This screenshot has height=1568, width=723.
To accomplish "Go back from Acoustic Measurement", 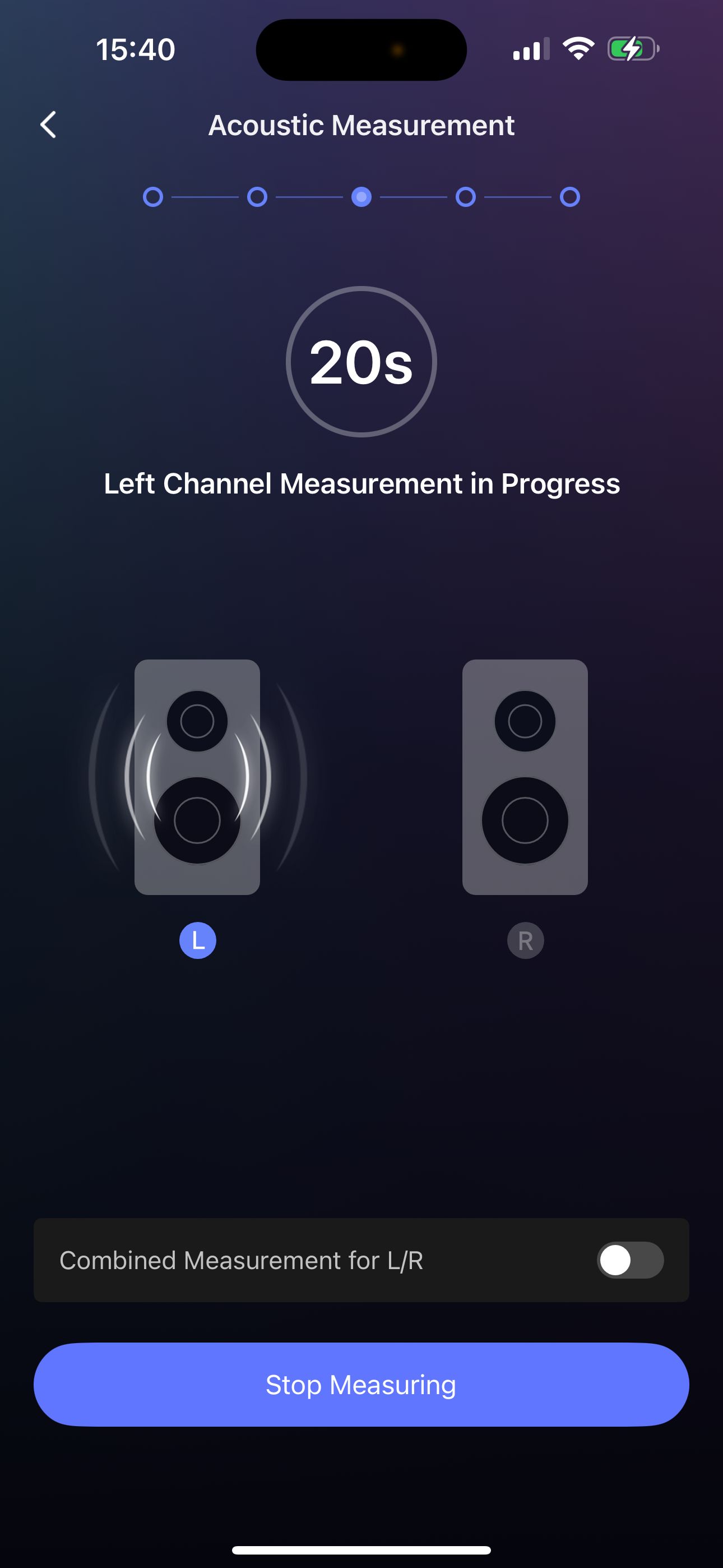I will coord(49,125).
